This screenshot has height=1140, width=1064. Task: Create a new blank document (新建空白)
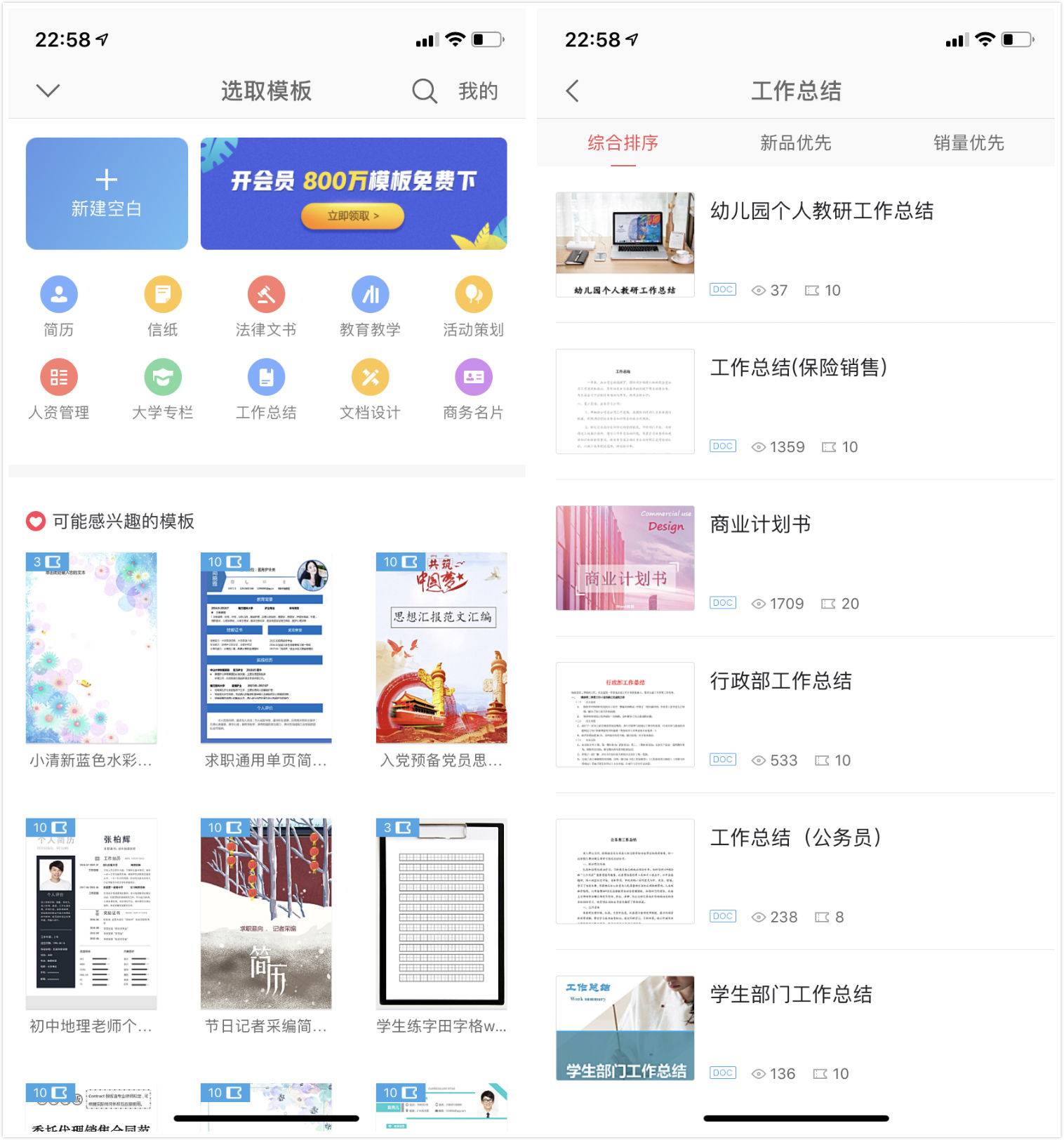(107, 193)
